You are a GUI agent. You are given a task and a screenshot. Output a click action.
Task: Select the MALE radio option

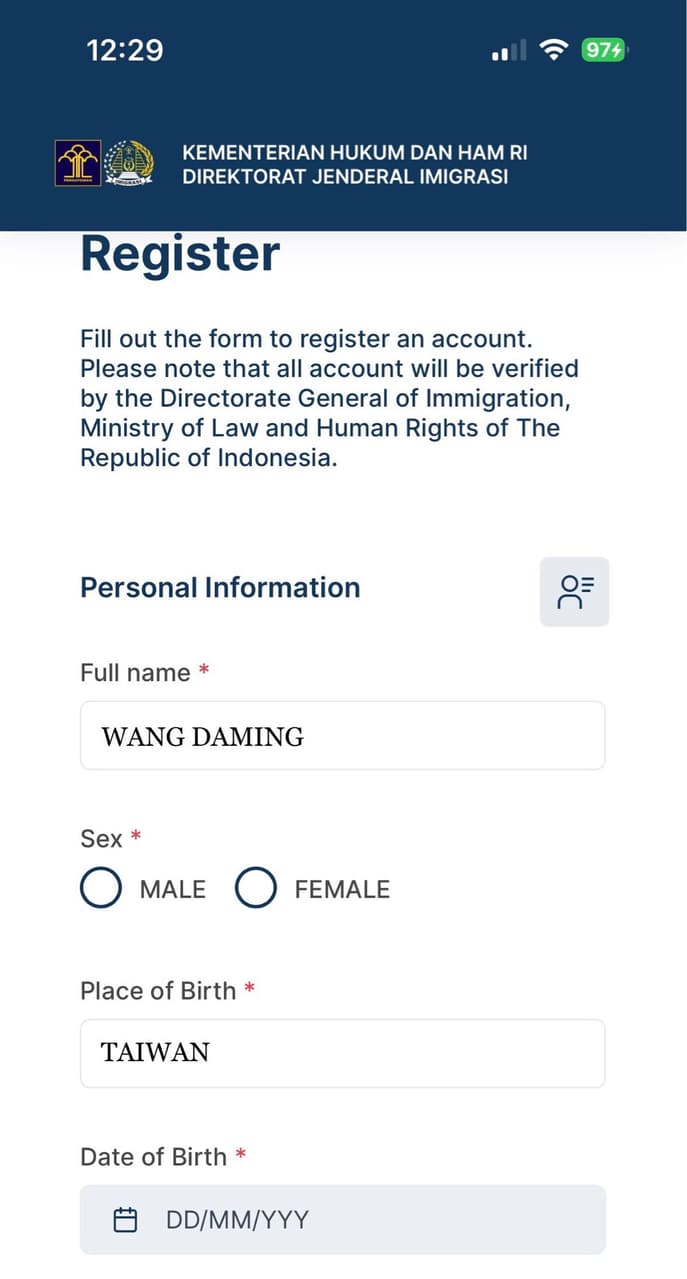(101, 888)
